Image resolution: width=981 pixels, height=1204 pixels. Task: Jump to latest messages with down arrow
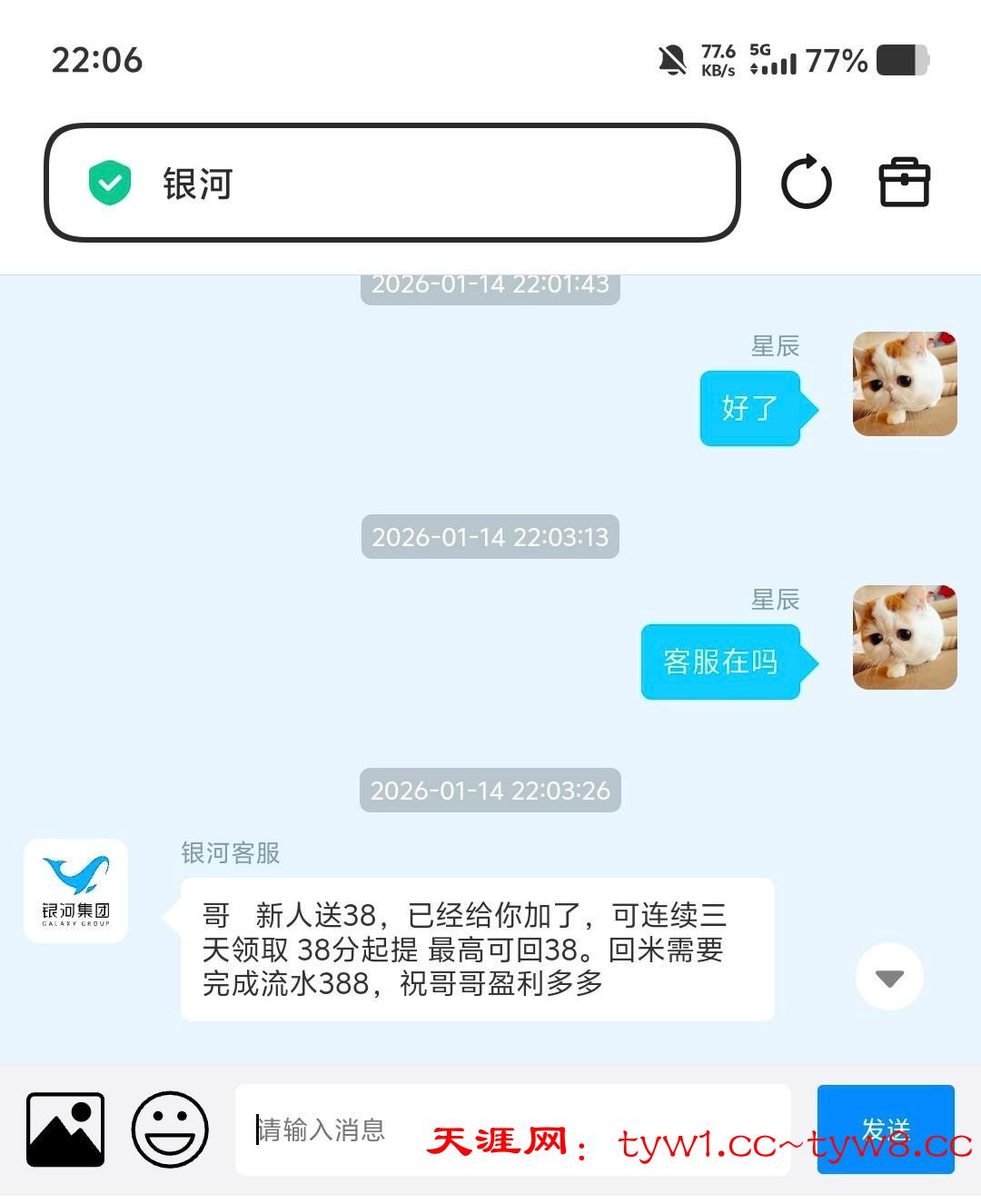pos(889,977)
